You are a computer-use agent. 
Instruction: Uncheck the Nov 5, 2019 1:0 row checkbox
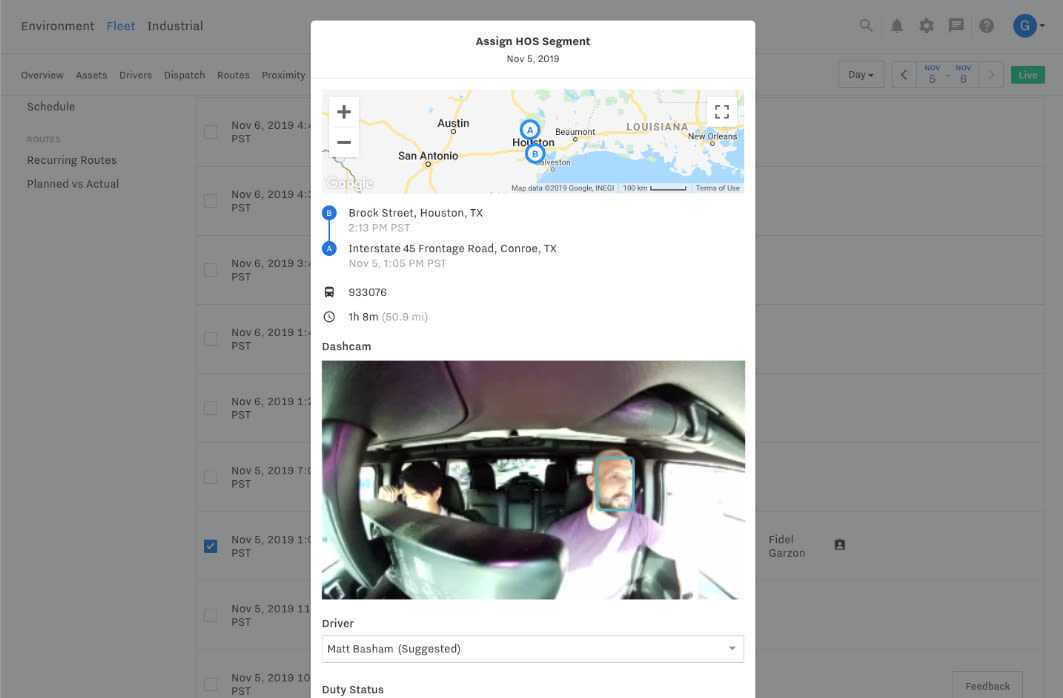tap(210, 546)
